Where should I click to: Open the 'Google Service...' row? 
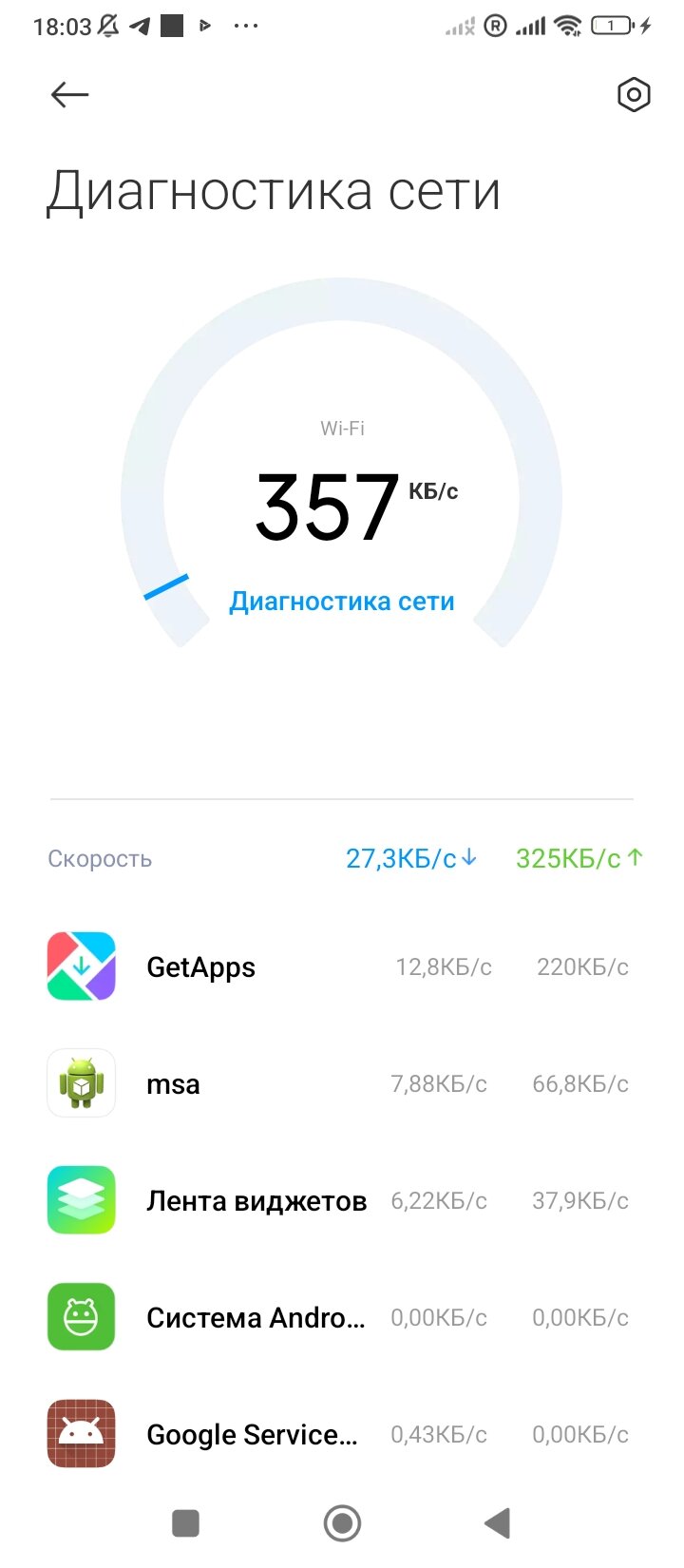point(342,1434)
